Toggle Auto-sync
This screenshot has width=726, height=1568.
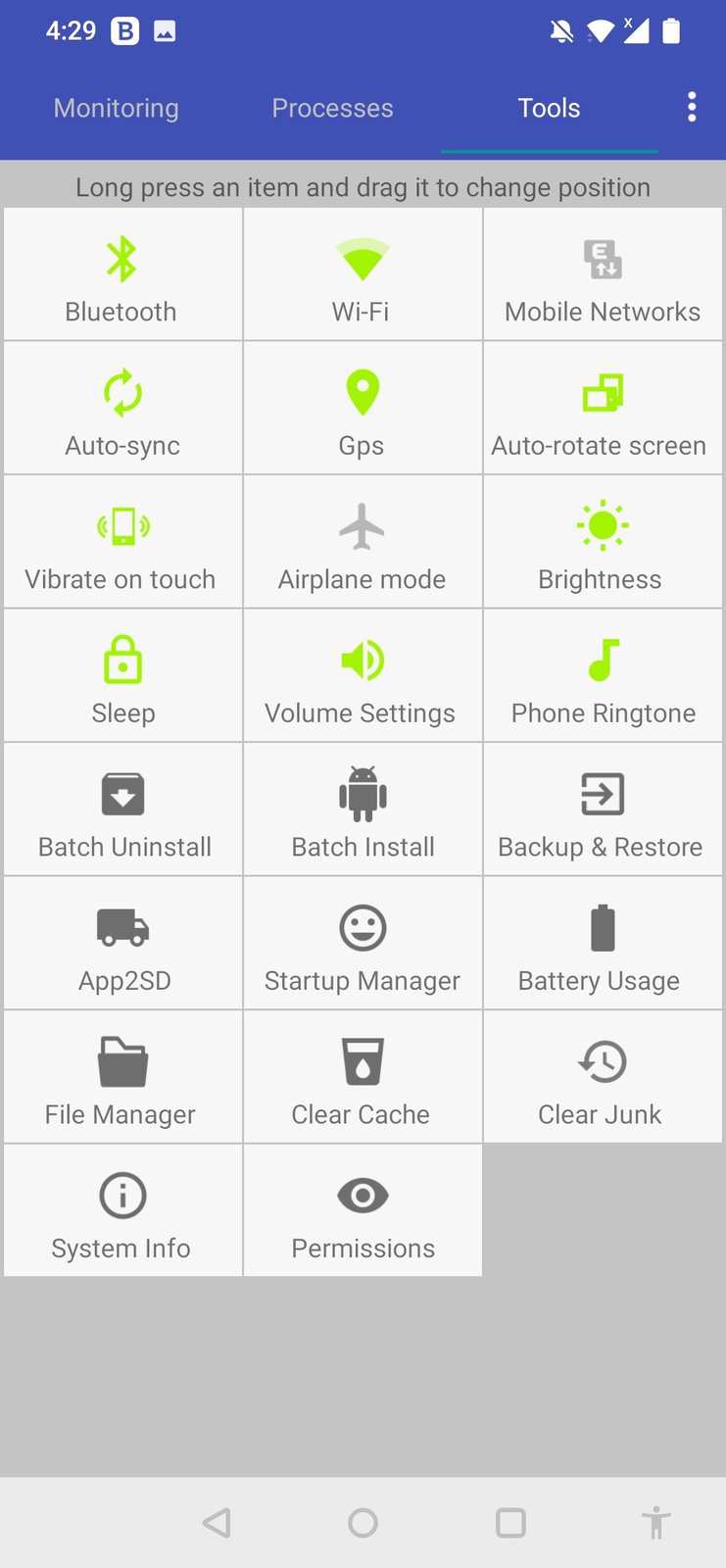click(122, 409)
